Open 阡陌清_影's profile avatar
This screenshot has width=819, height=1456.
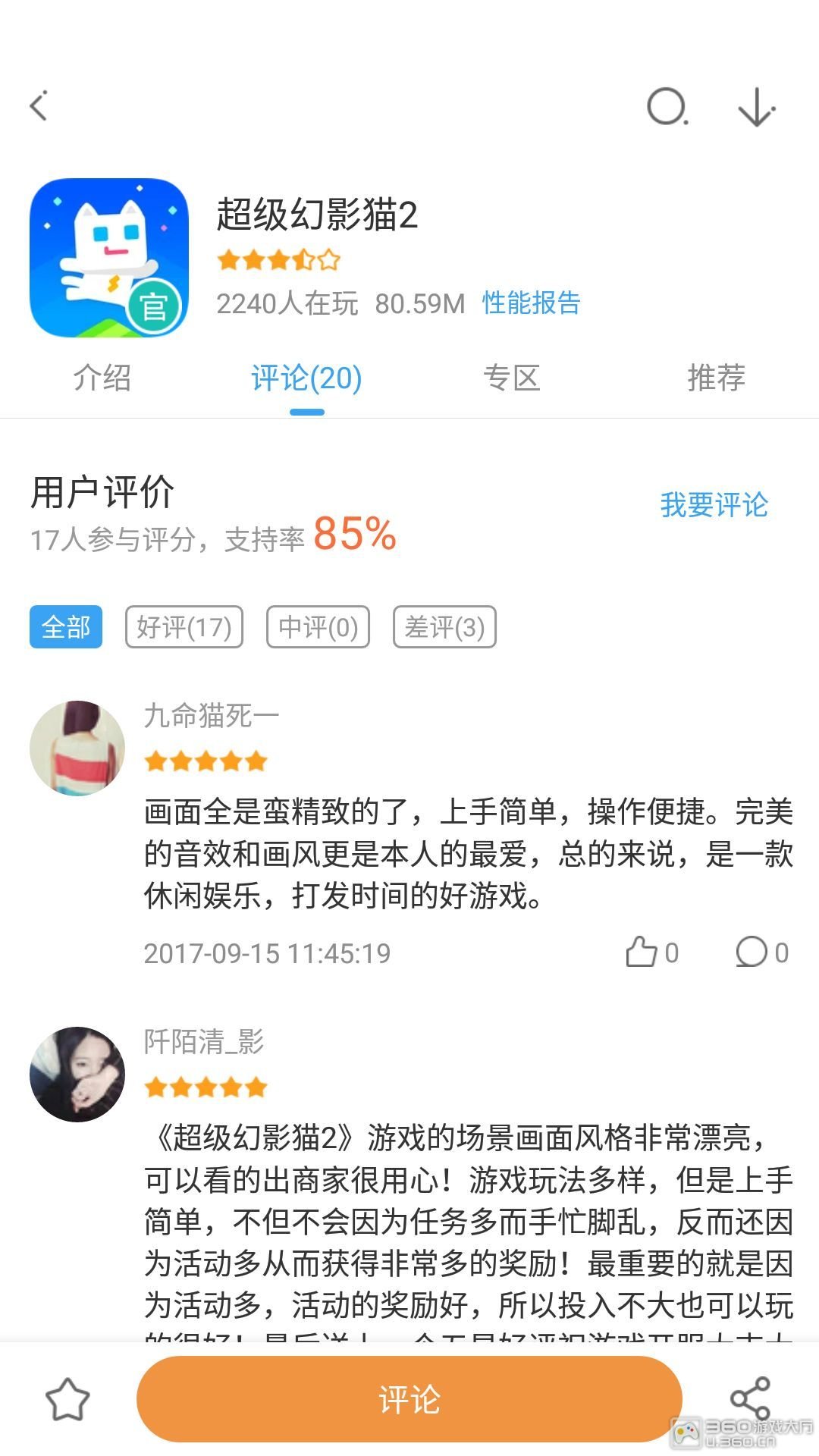coord(77,1074)
